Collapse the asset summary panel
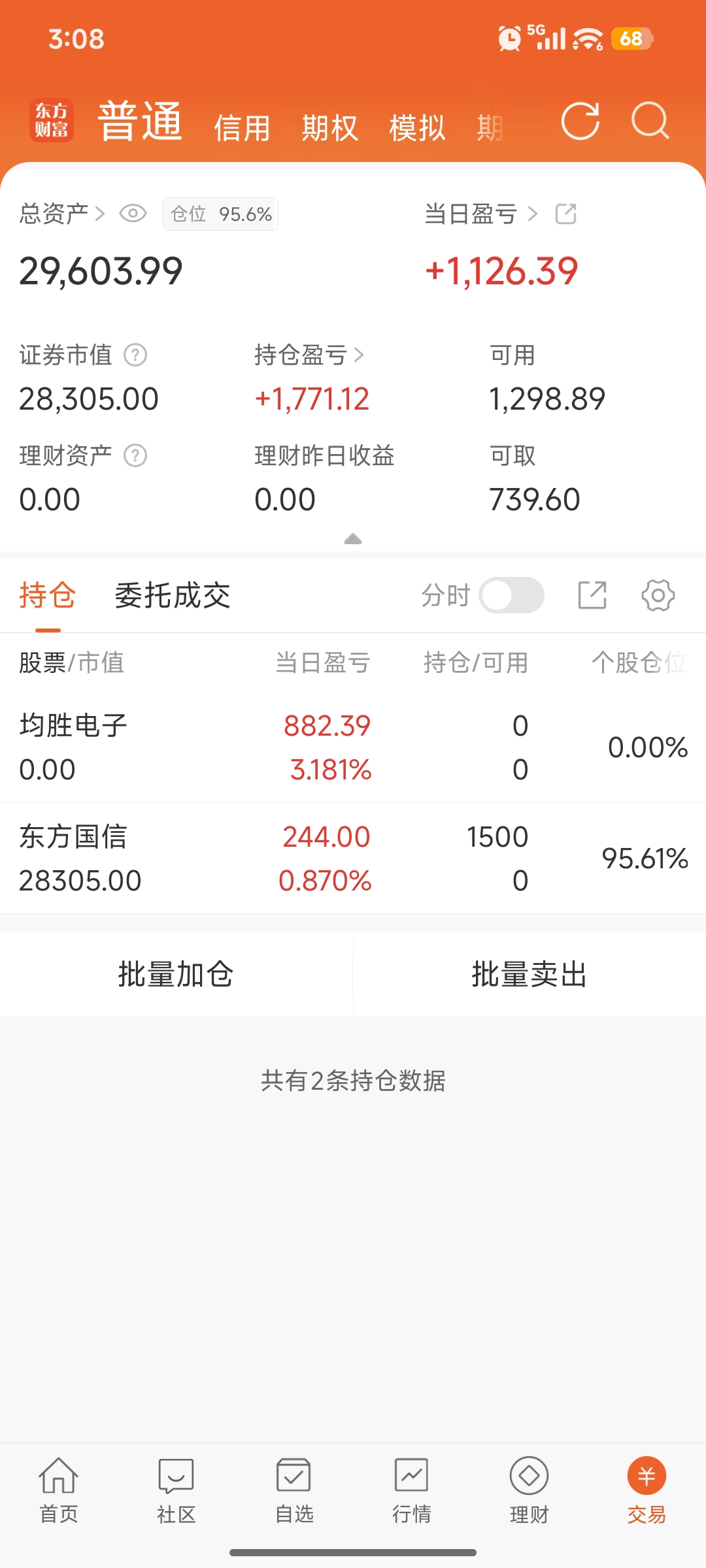 coord(353,539)
